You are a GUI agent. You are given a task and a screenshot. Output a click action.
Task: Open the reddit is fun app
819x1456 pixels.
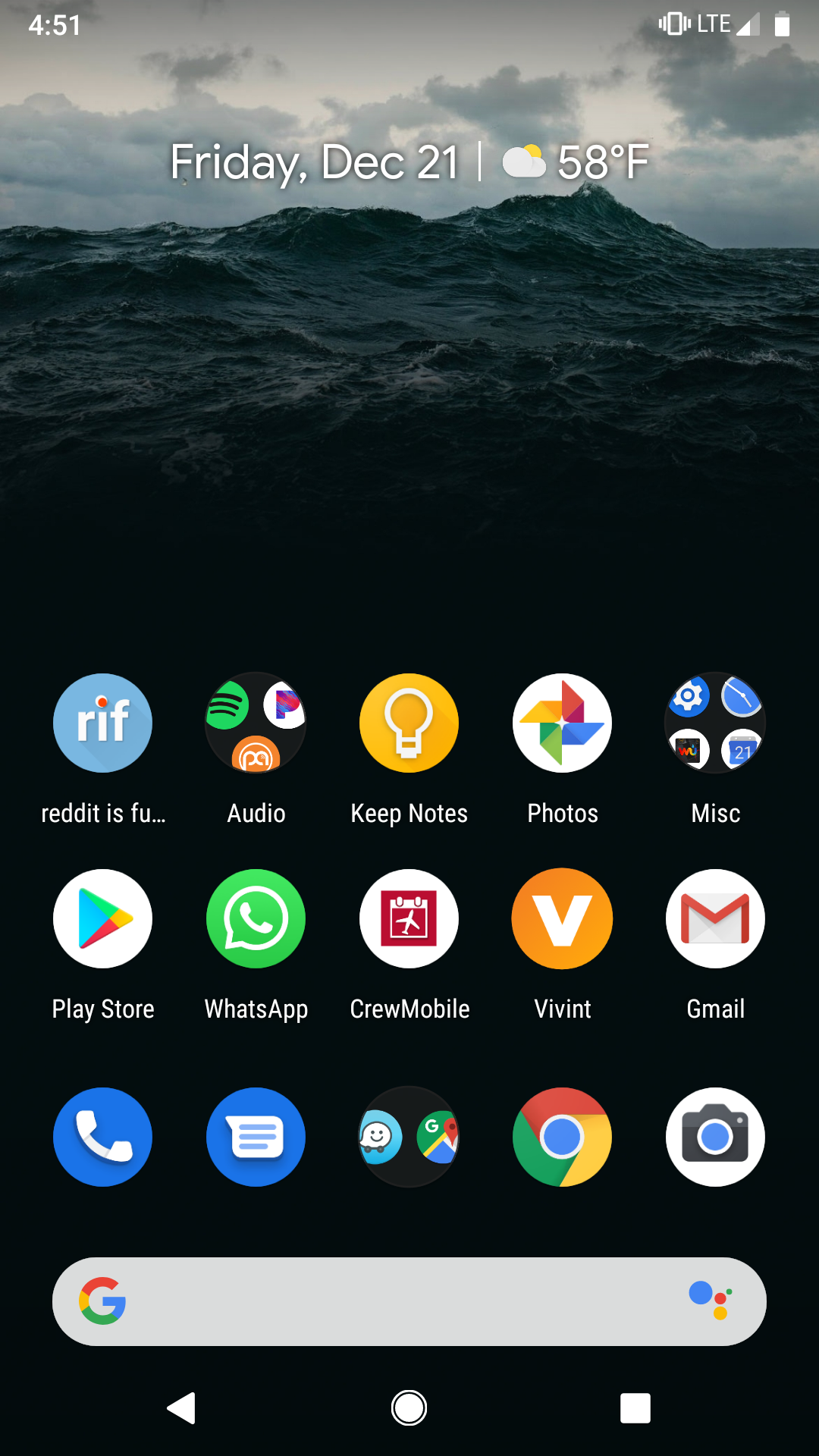click(102, 723)
